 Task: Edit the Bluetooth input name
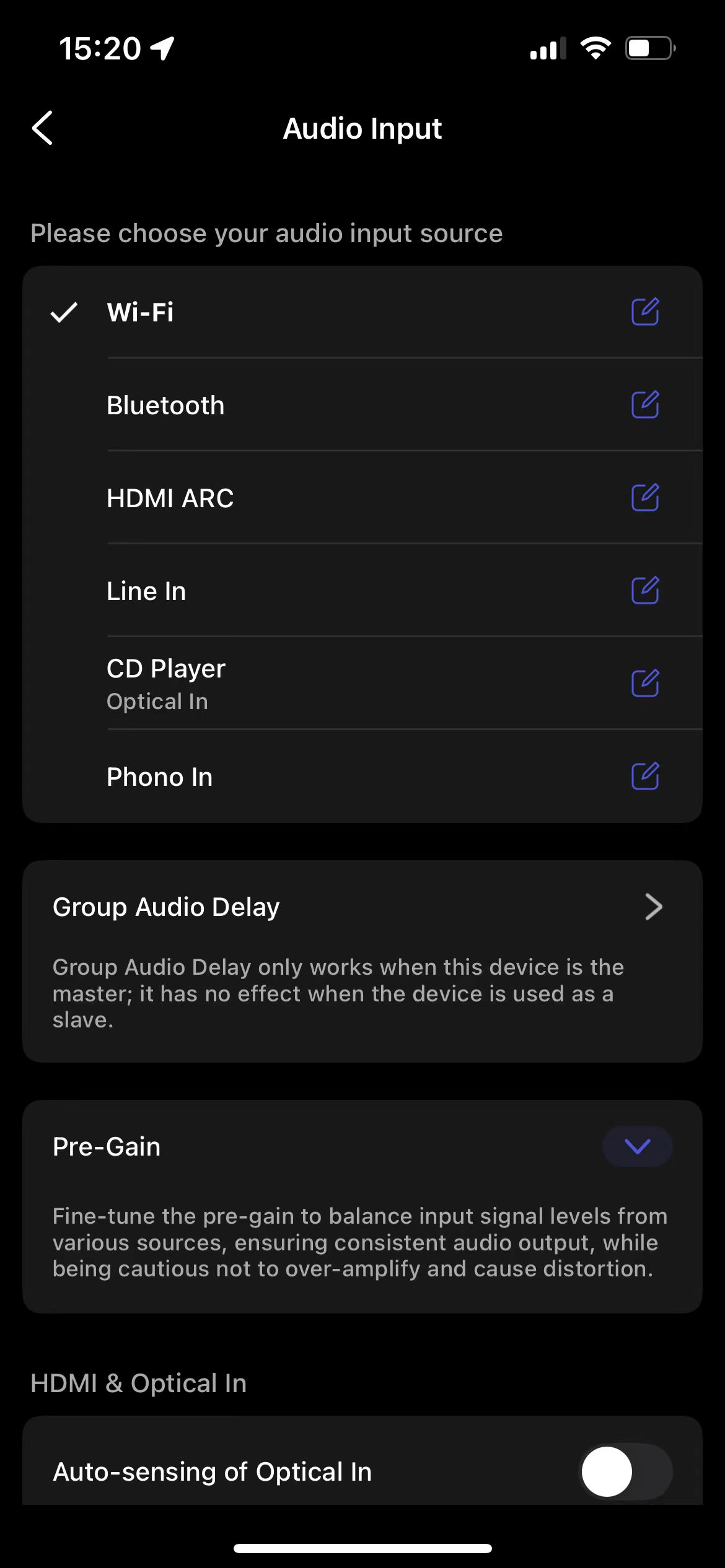[x=645, y=404]
